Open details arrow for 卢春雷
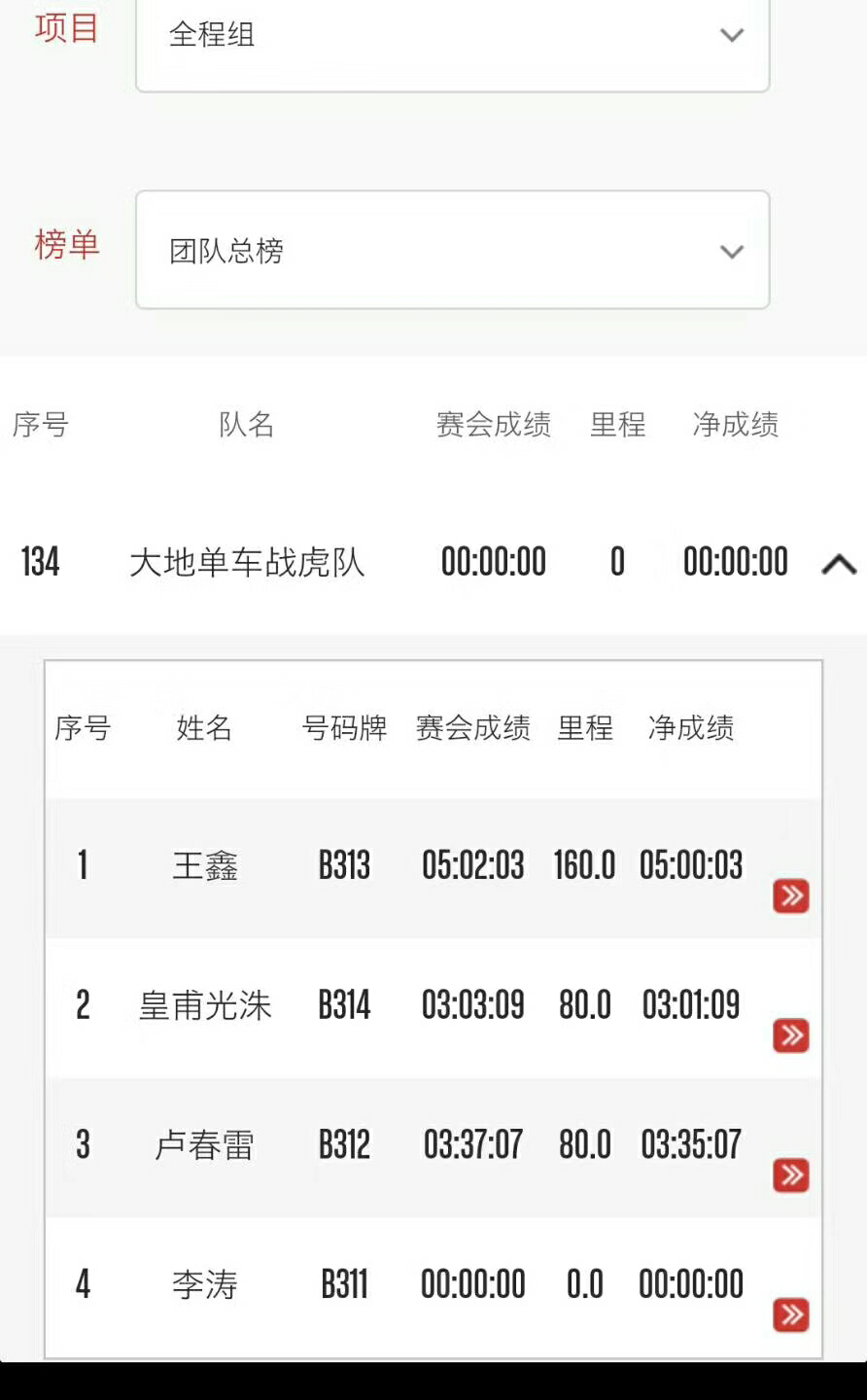The image size is (867, 1400). pos(791,1175)
